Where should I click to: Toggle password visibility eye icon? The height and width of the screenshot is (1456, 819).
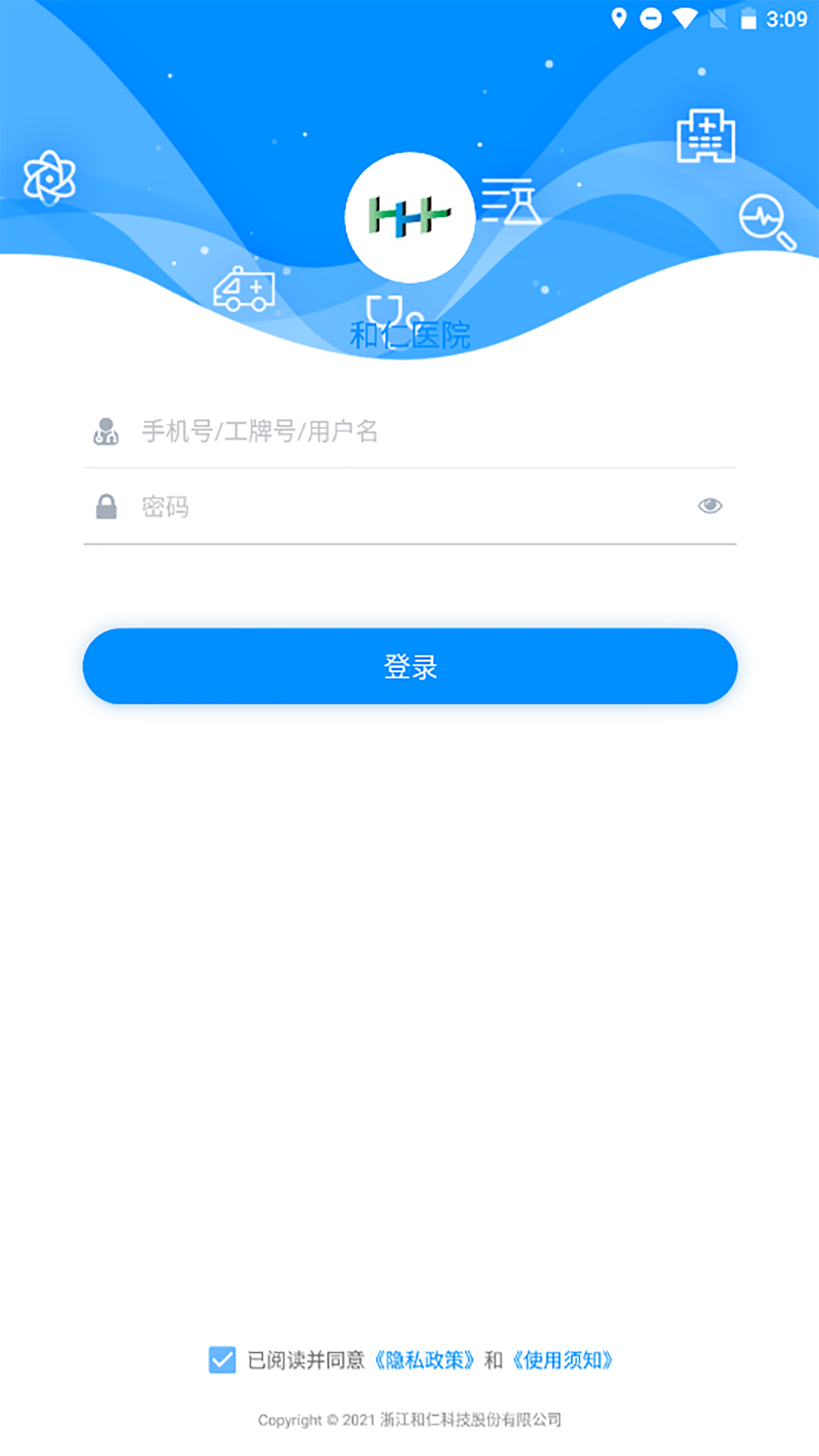click(710, 506)
